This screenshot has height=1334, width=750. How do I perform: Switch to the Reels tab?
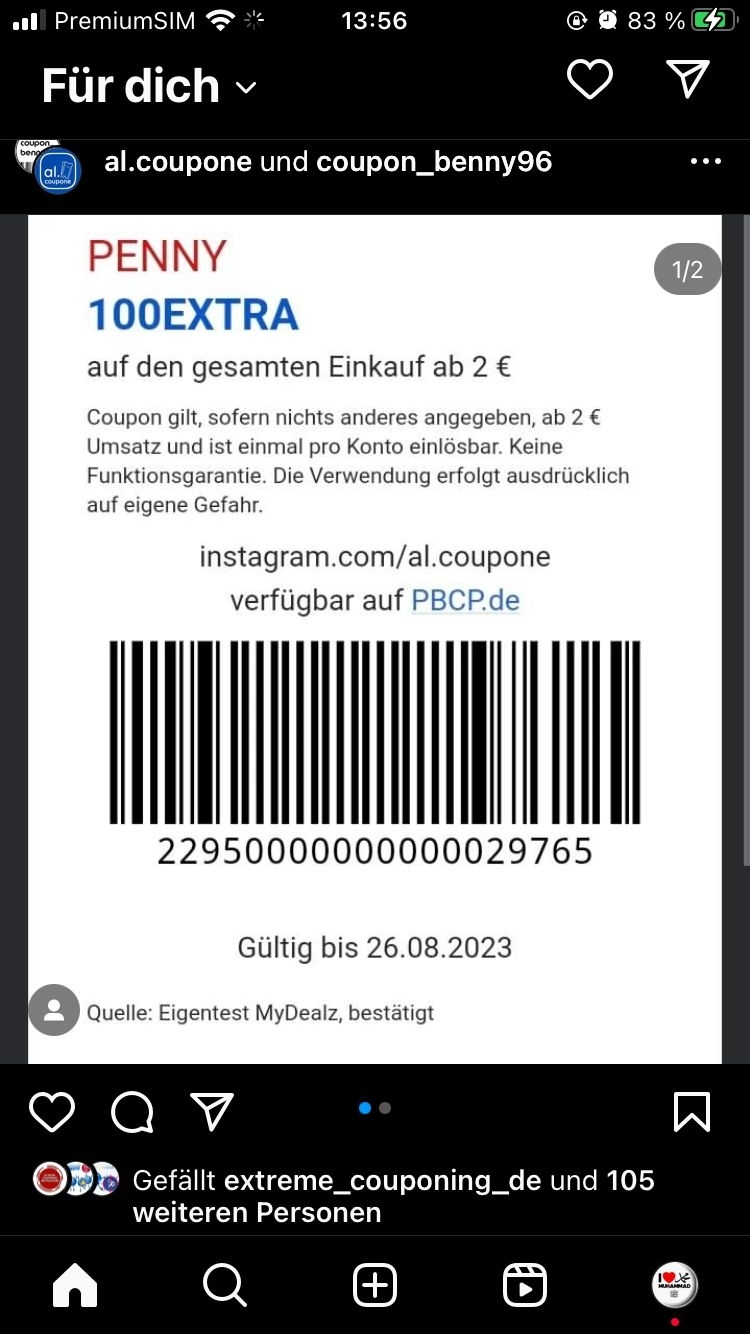(525, 1285)
